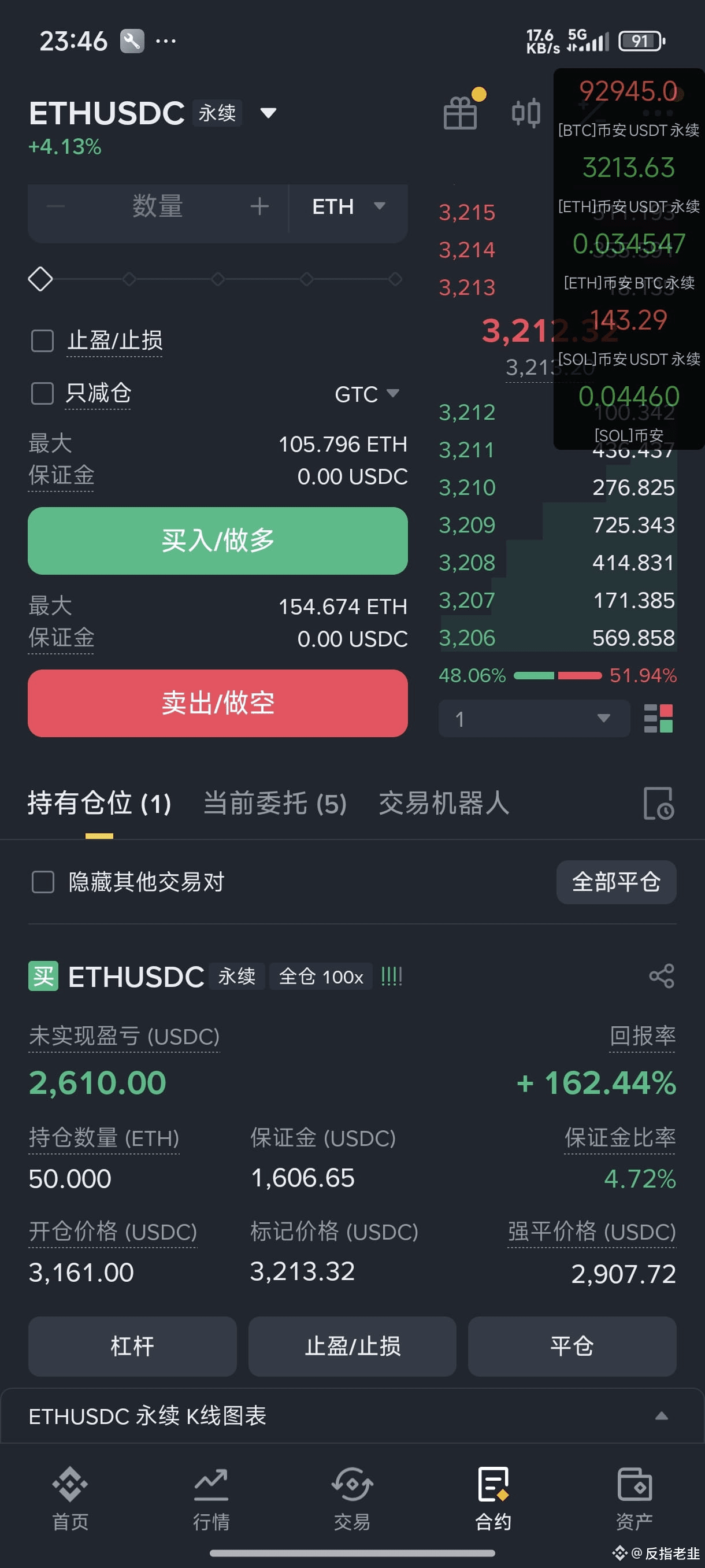
Task: Enable the 止盈/止损 checkbox
Action: 42,341
